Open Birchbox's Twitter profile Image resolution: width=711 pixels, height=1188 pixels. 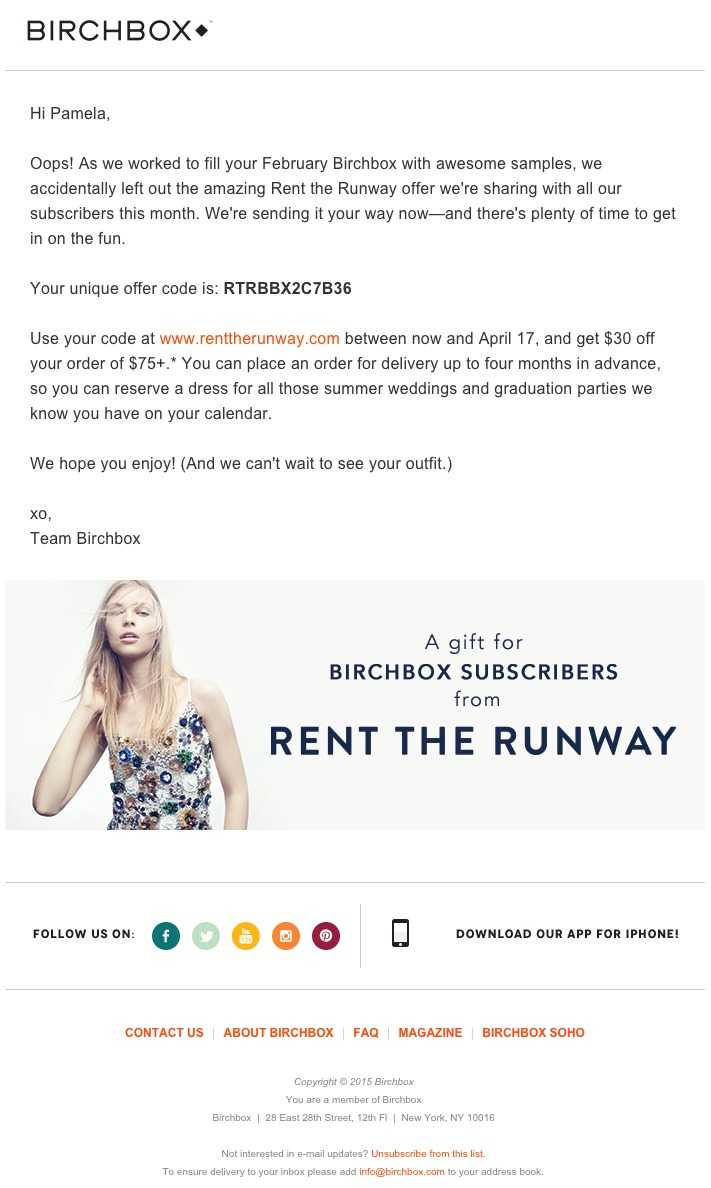click(x=206, y=936)
